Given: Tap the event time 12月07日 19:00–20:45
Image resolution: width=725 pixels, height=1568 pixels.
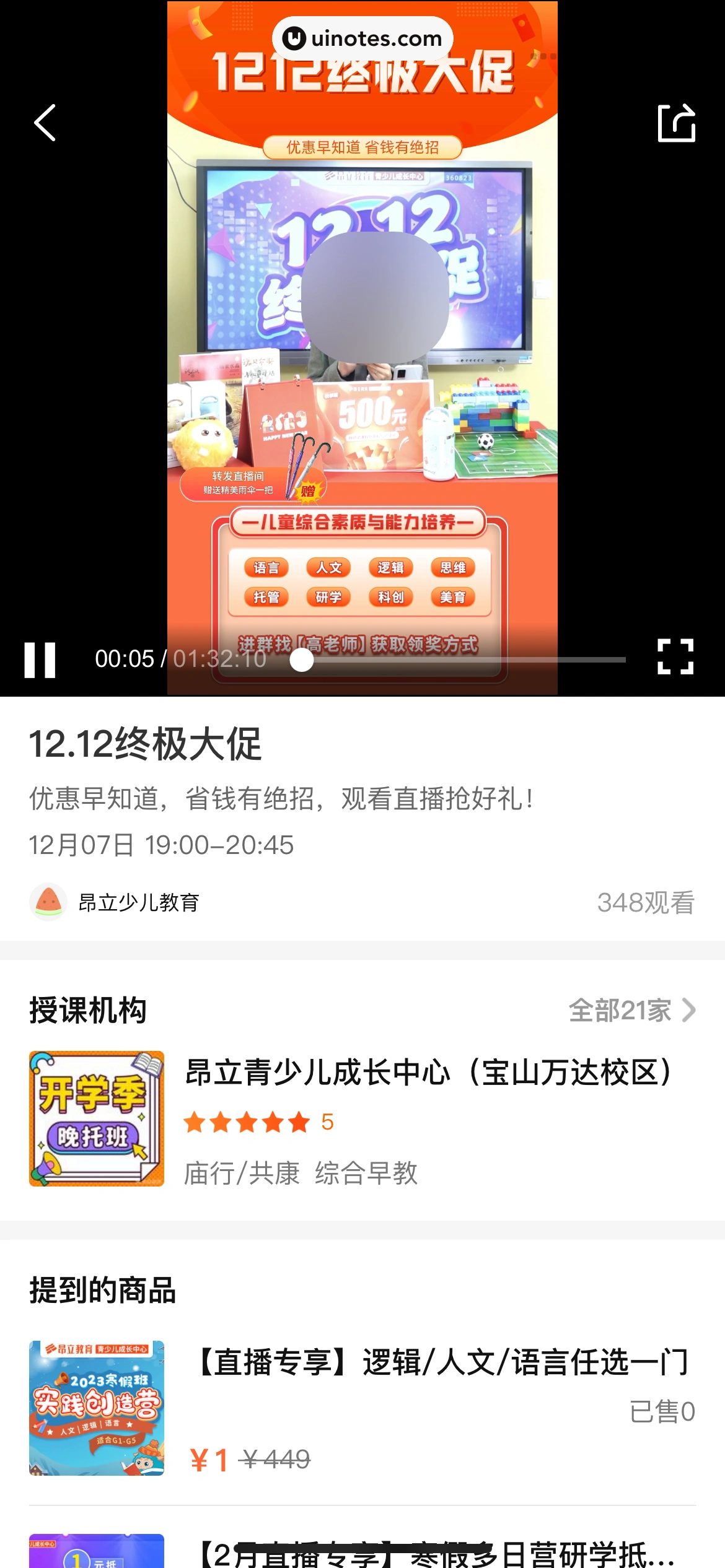Looking at the screenshot, I should coord(162,844).
